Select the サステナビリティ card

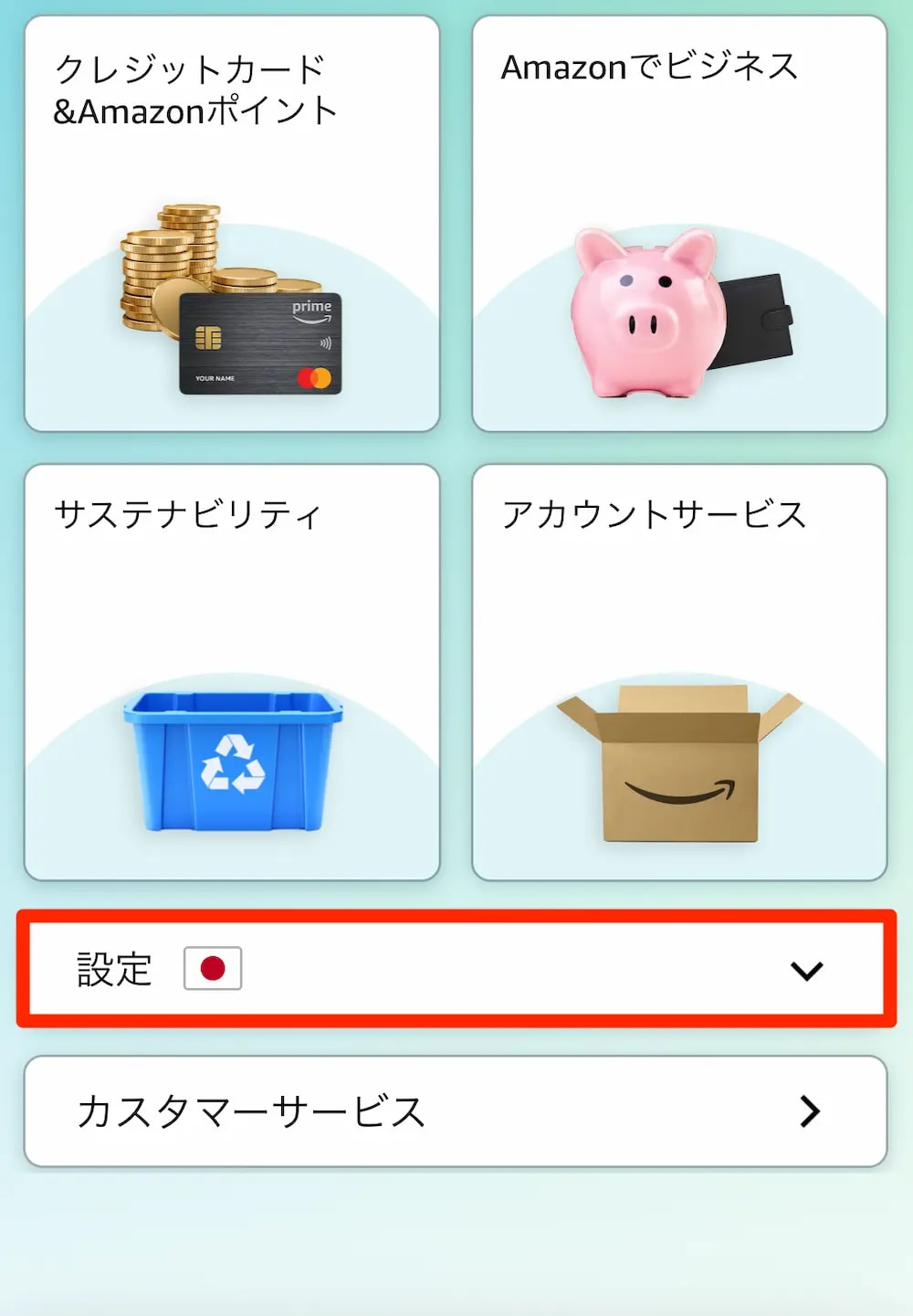coord(232,672)
